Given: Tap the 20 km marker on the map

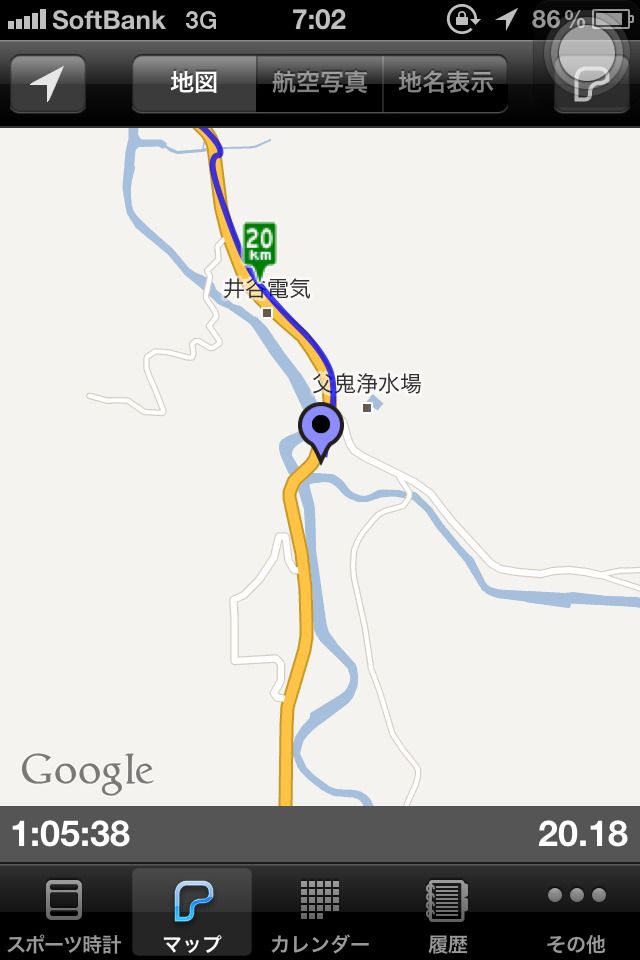Looking at the screenshot, I should point(259,245).
